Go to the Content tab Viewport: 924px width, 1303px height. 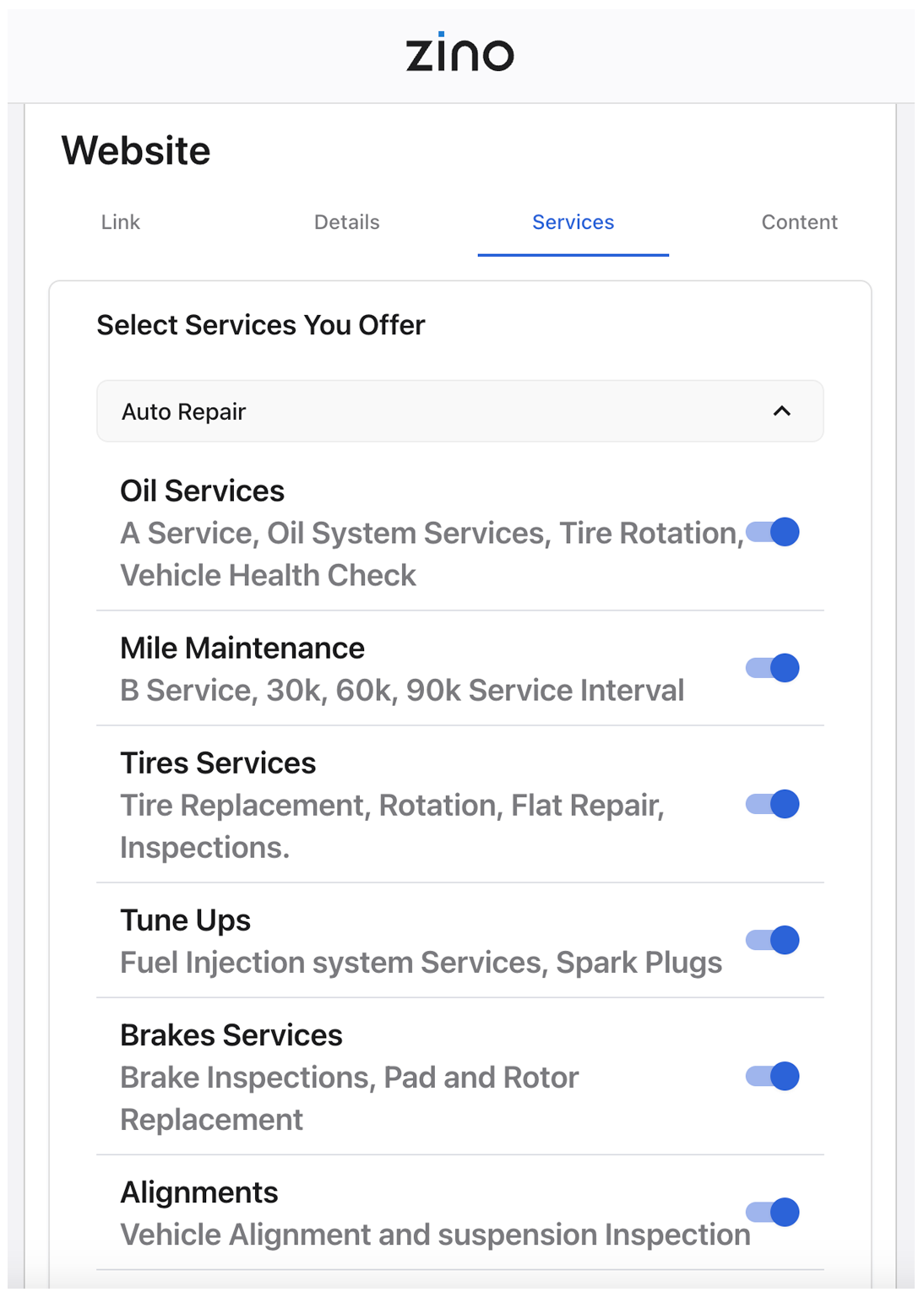799,222
